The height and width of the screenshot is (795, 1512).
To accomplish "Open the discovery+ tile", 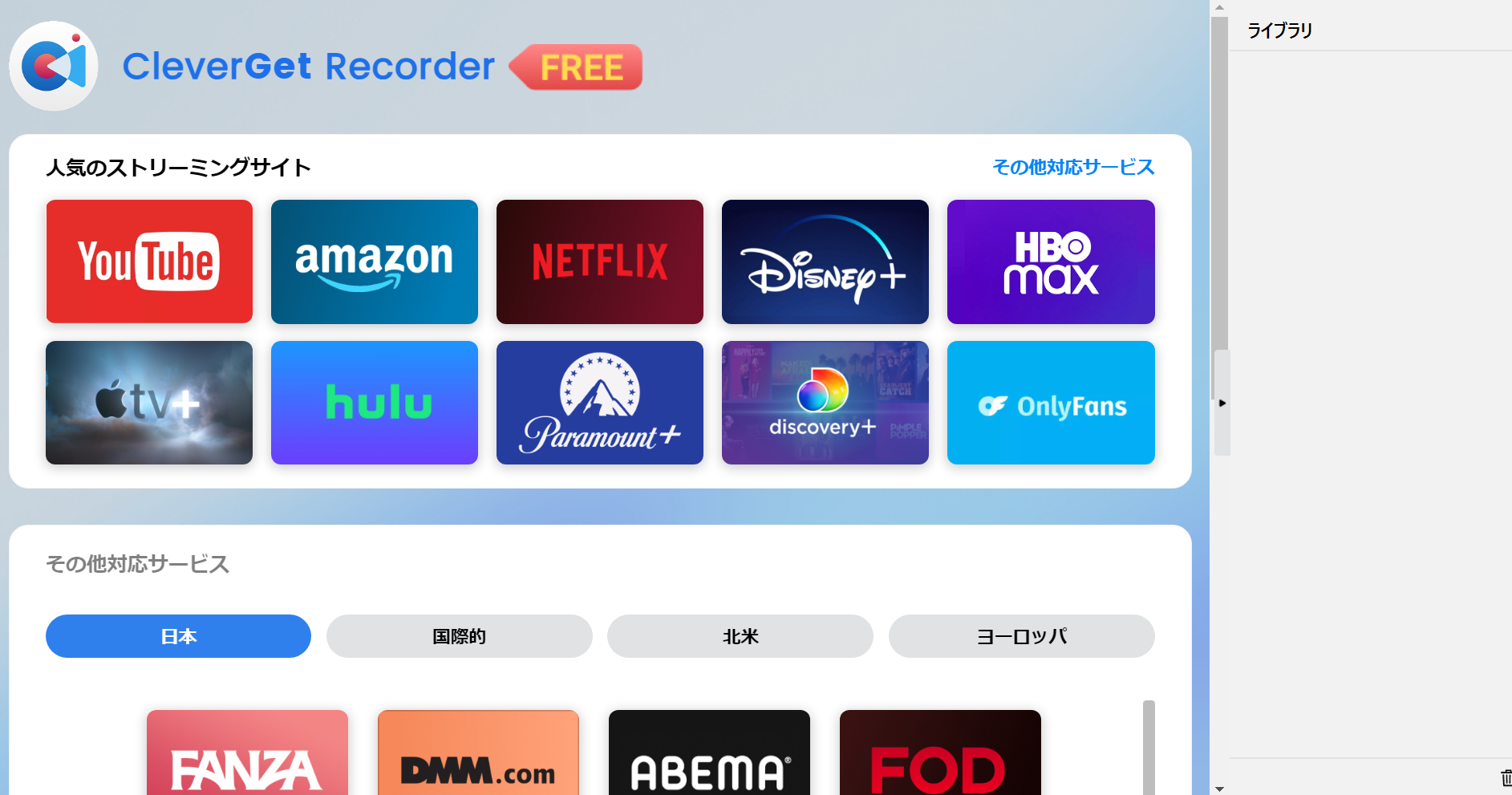I will pos(825,403).
